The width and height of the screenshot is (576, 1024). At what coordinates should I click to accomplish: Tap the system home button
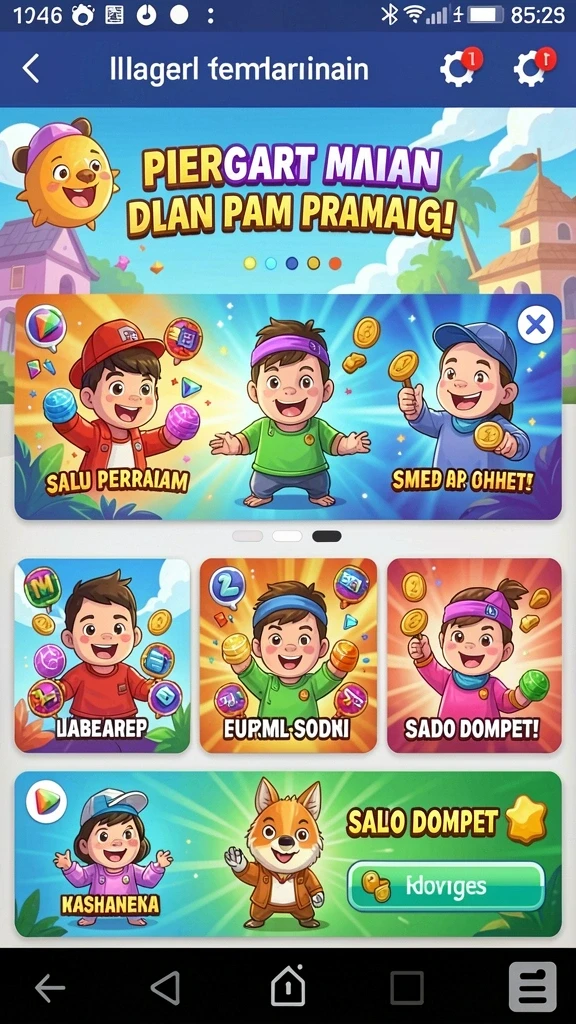pyautogui.click(x=288, y=987)
